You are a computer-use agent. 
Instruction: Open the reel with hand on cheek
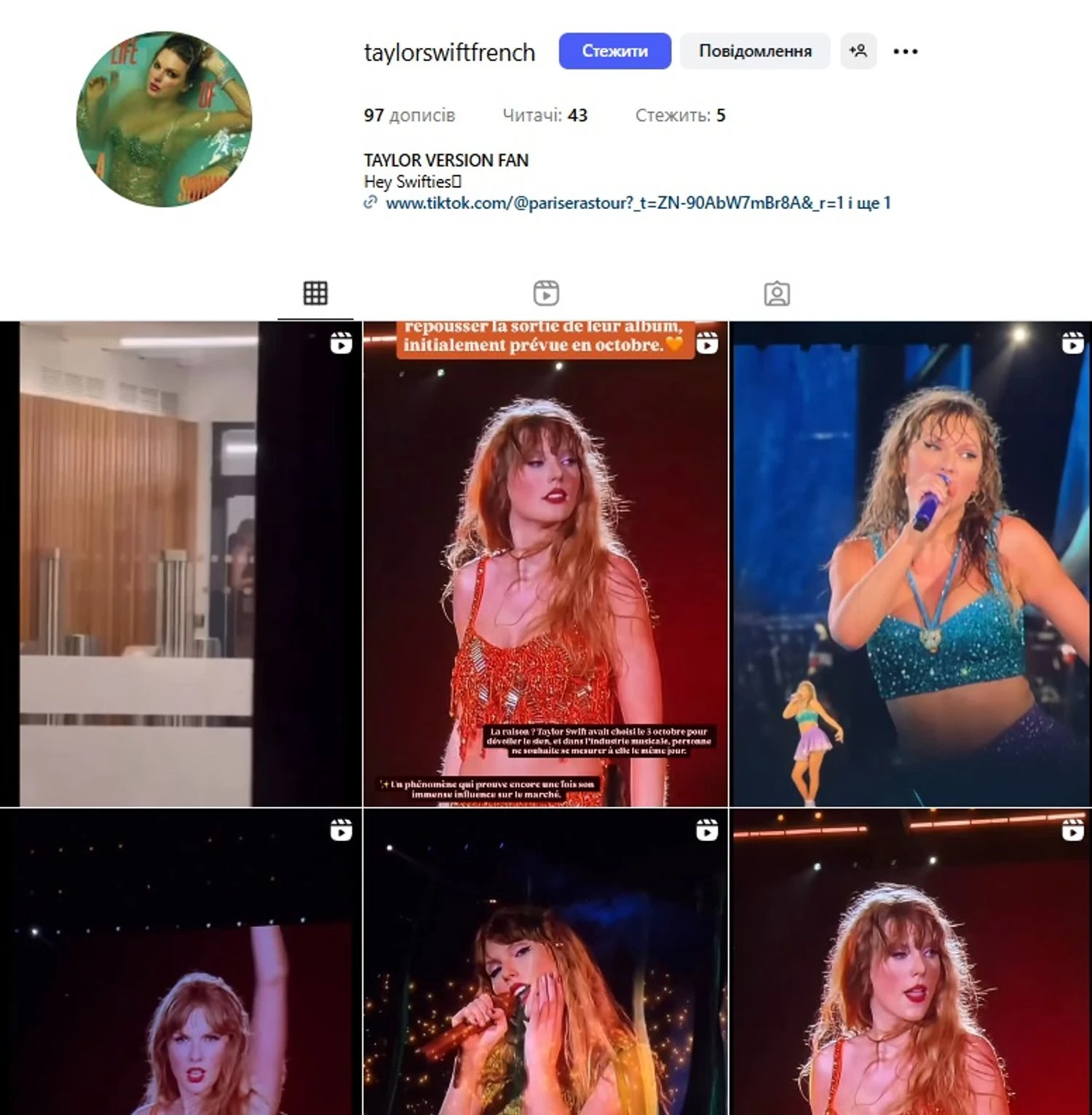pos(545,961)
